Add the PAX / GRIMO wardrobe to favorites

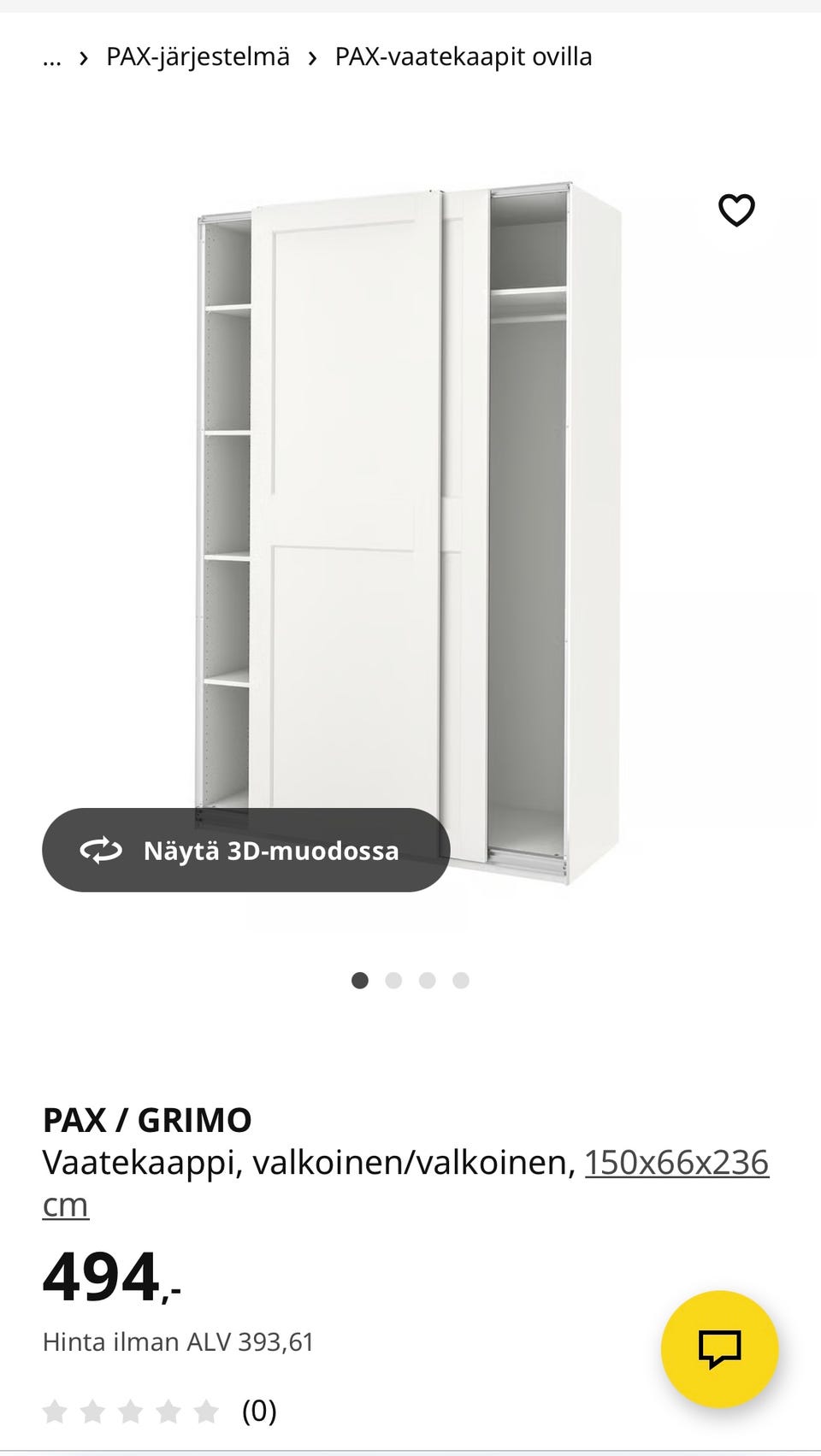point(735,210)
